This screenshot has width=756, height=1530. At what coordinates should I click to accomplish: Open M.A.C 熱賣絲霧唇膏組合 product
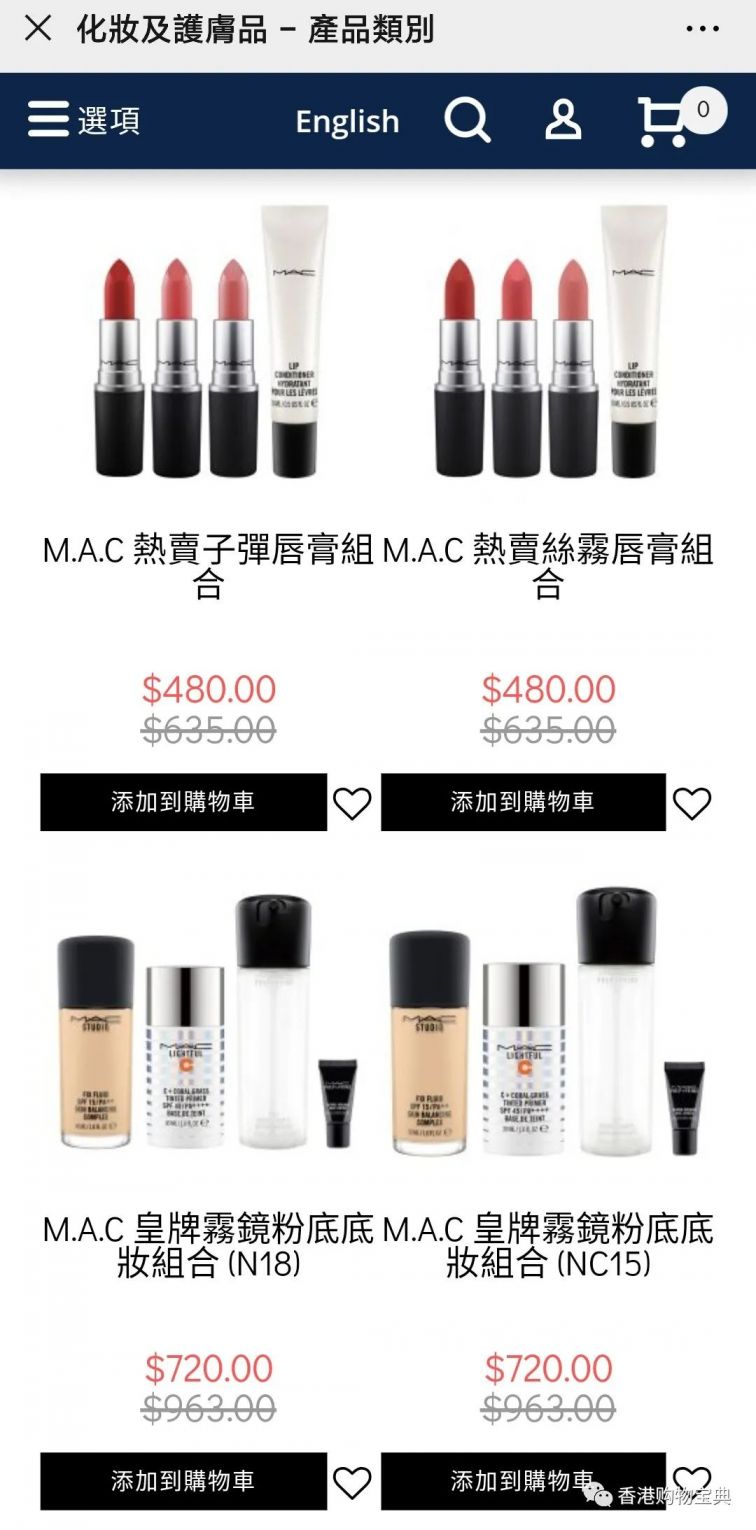pyautogui.click(x=548, y=565)
